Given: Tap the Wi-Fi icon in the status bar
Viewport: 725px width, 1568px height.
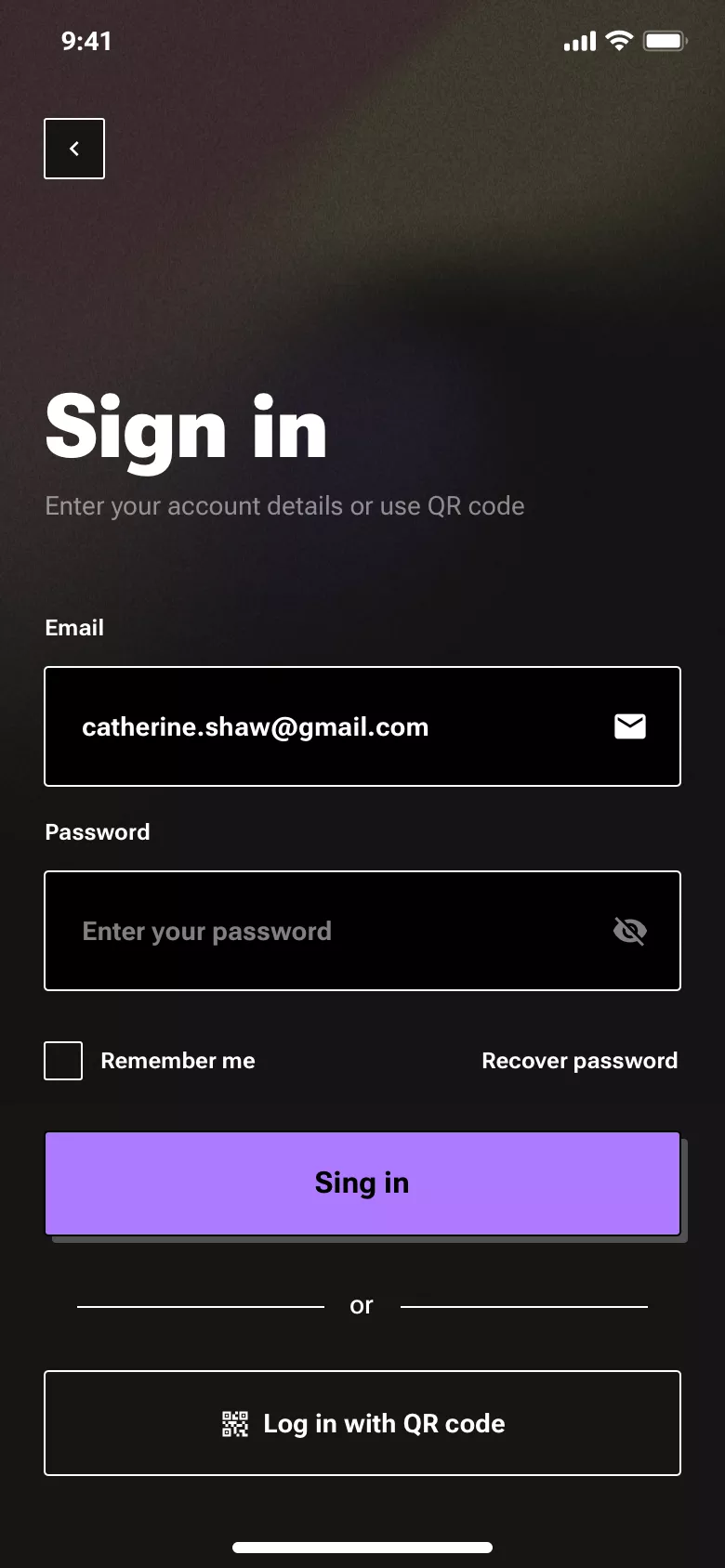Looking at the screenshot, I should 618,41.
